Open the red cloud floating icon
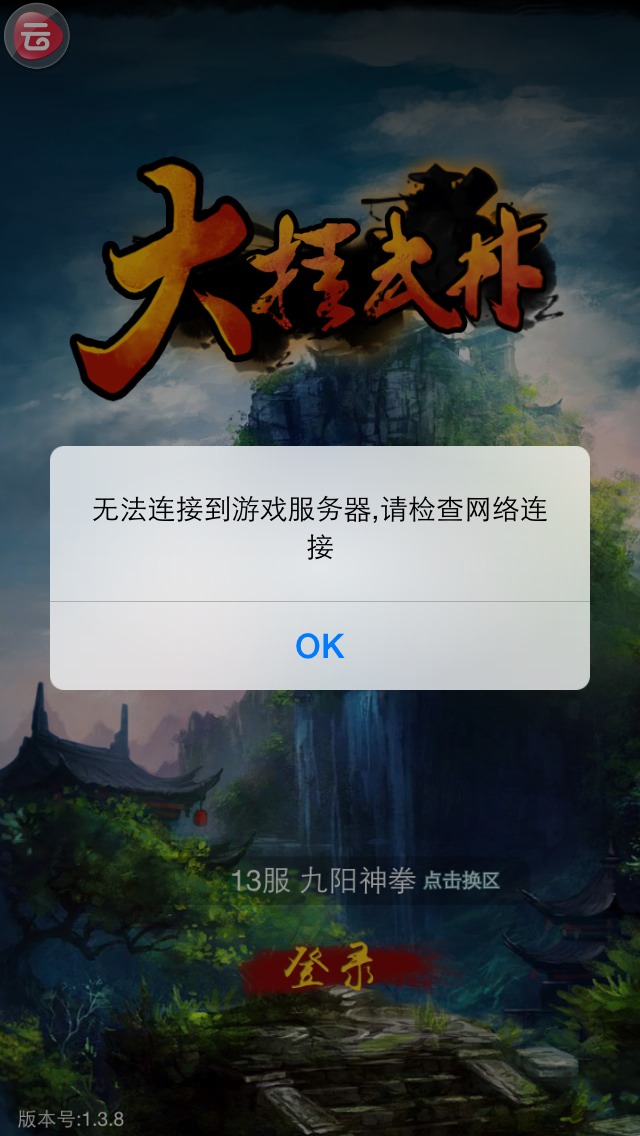This screenshot has height=1136, width=640. 37,36
